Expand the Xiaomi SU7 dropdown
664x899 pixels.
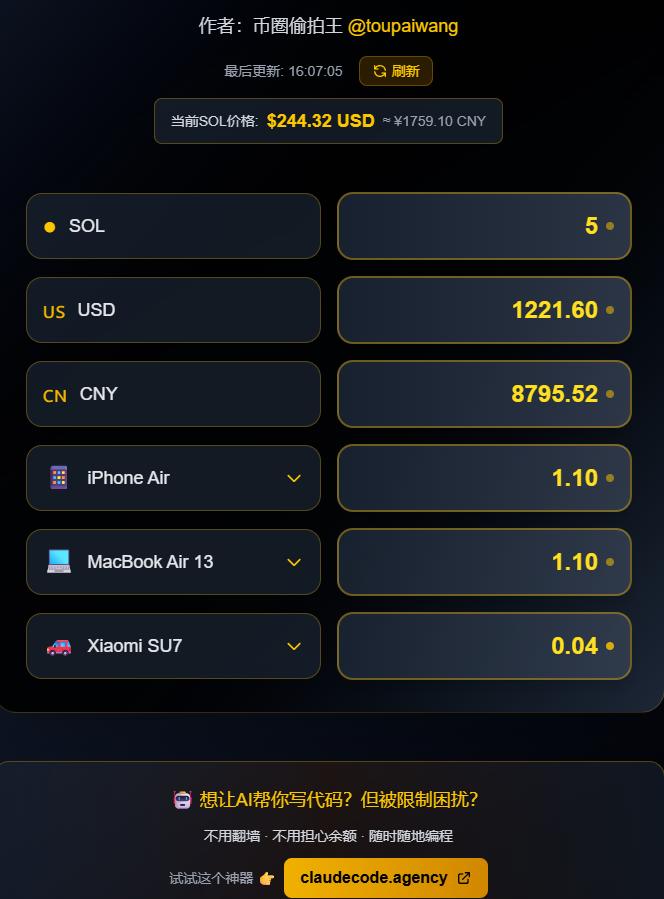click(x=173, y=646)
